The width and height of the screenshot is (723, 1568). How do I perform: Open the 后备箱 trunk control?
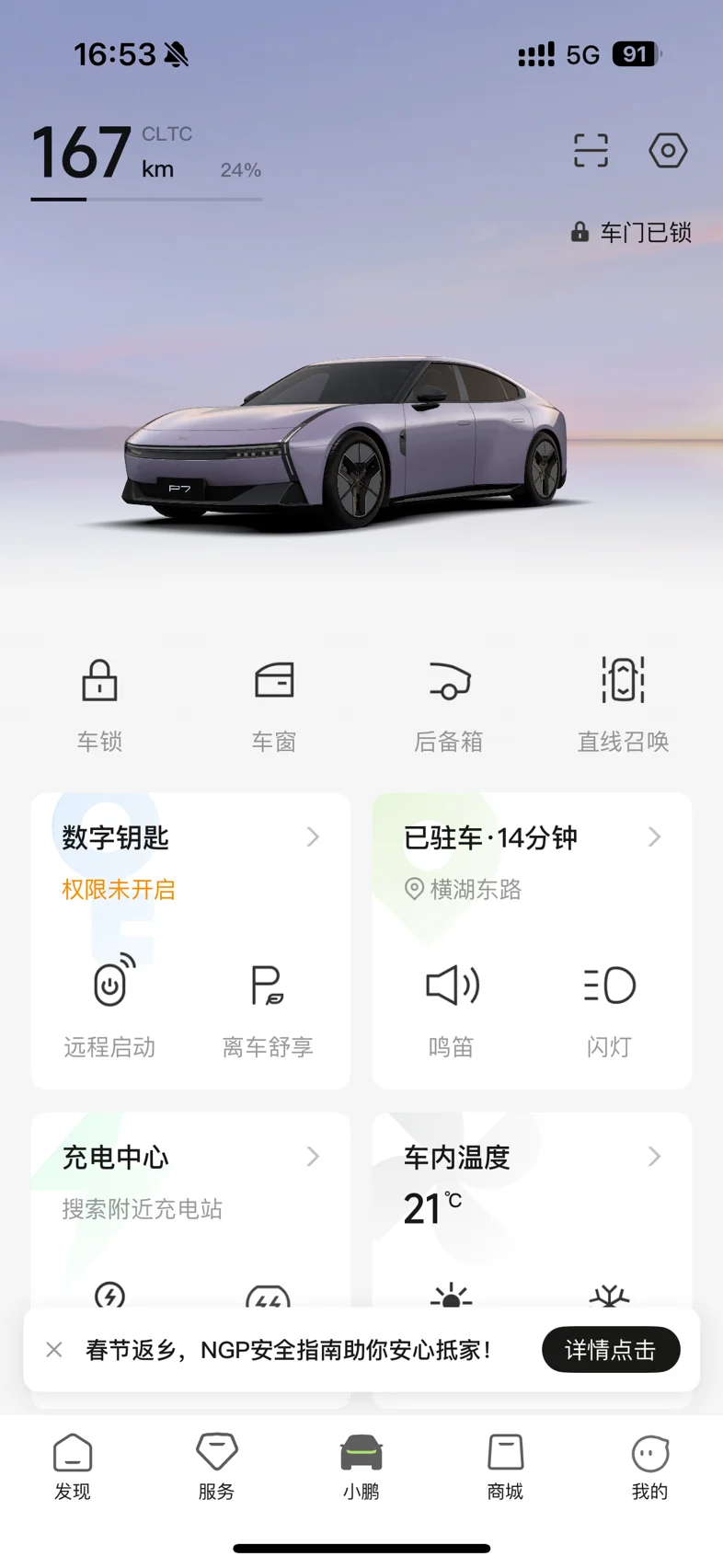[449, 703]
